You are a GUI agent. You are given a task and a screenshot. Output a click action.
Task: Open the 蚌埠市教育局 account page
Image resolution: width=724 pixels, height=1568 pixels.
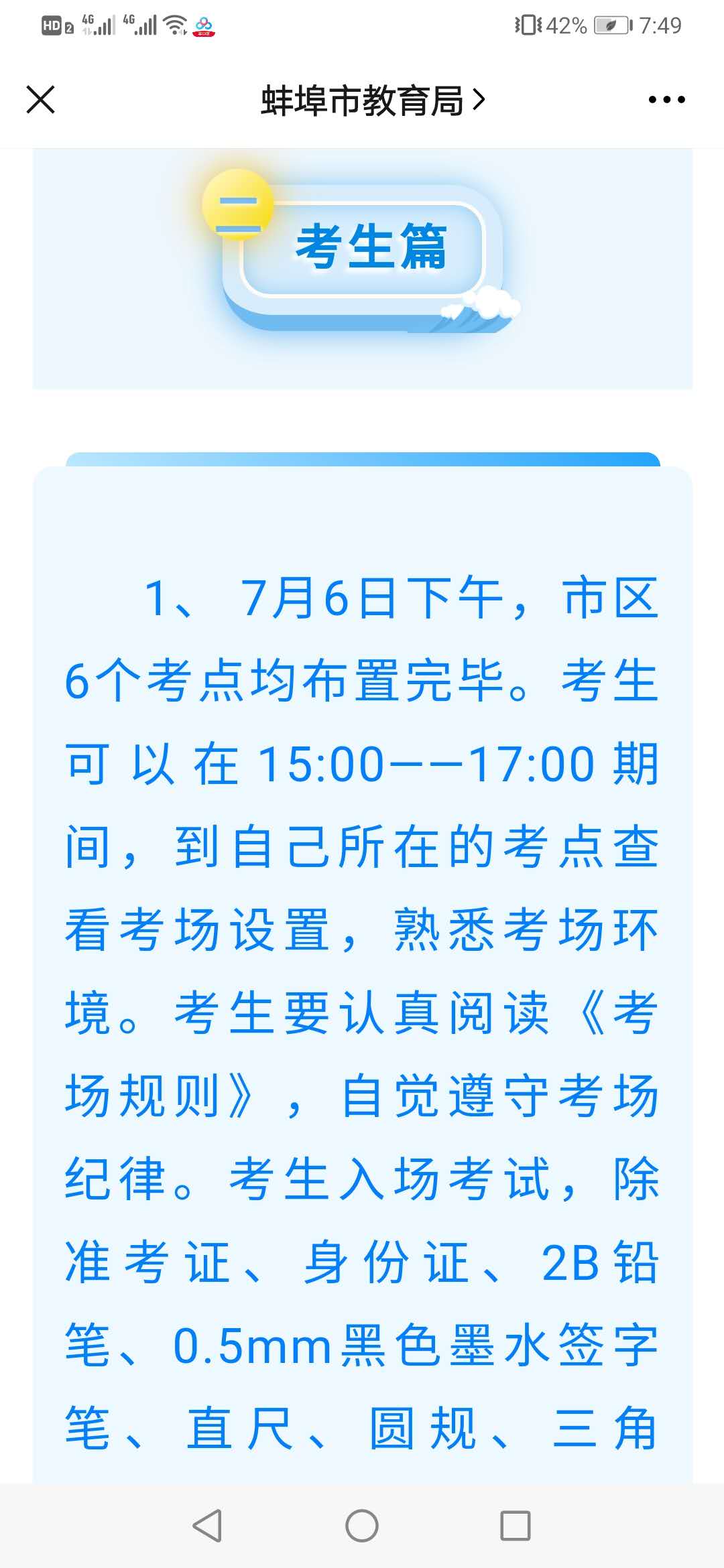[x=372, y=101]
